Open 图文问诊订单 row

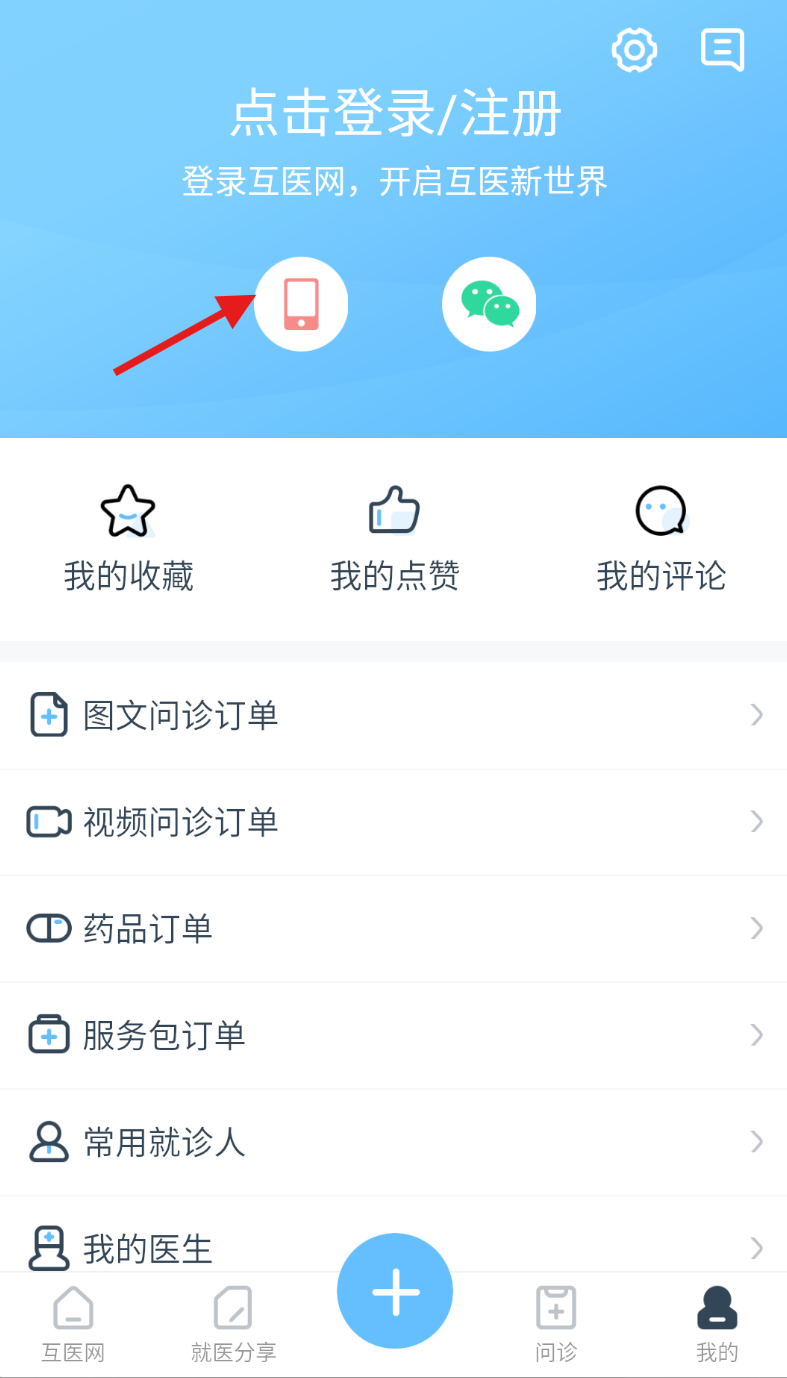click(393, 715)
